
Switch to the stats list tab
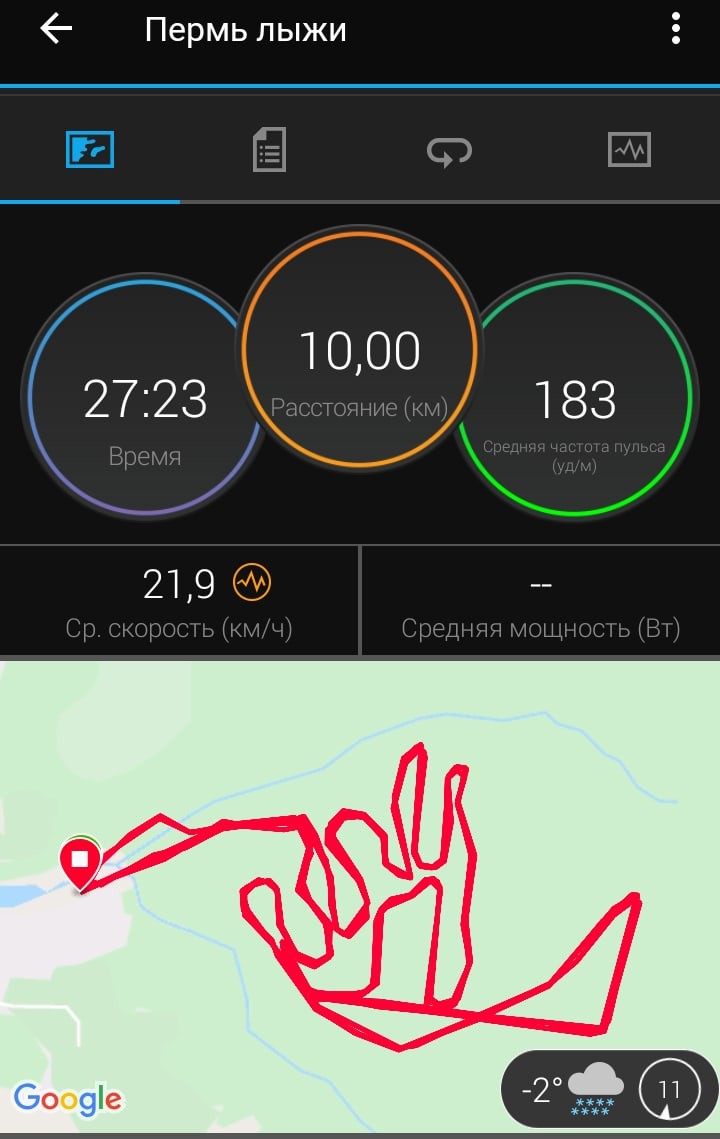269,150
